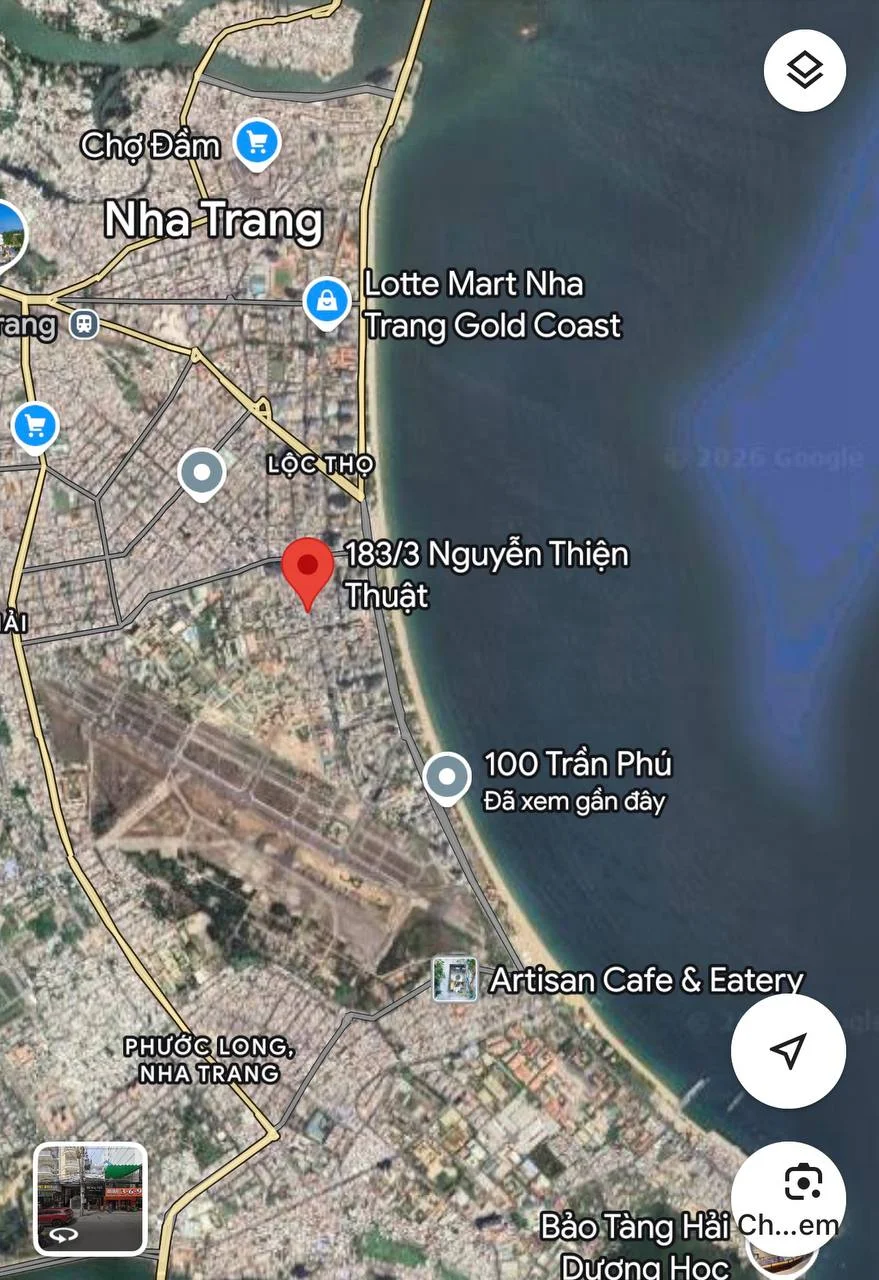
Task: Tap the grey recently viewed pin near Lộc Thọ
Action: coord(201,472)
